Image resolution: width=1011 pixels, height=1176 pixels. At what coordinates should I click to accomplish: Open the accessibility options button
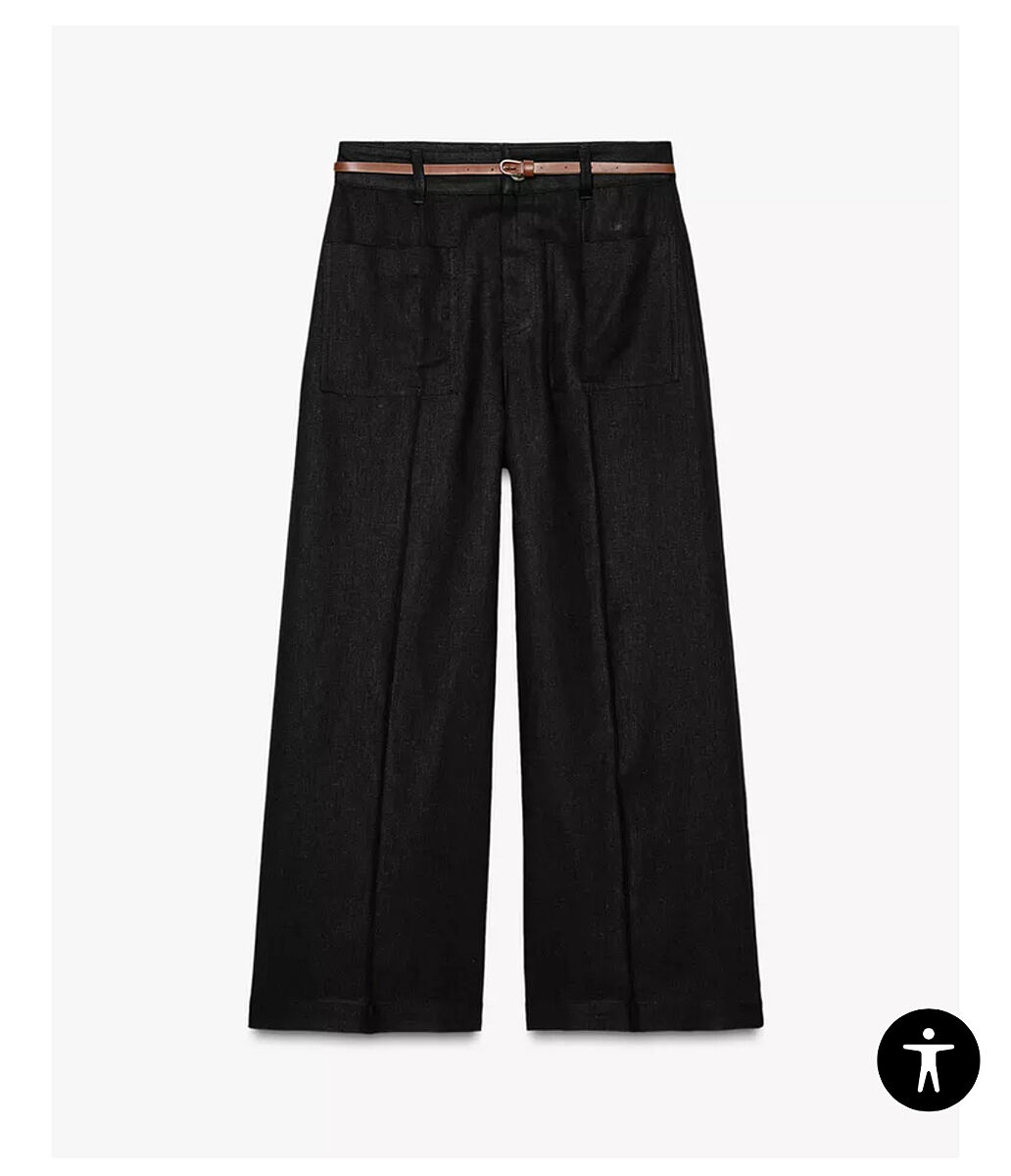pos(928,1059)
